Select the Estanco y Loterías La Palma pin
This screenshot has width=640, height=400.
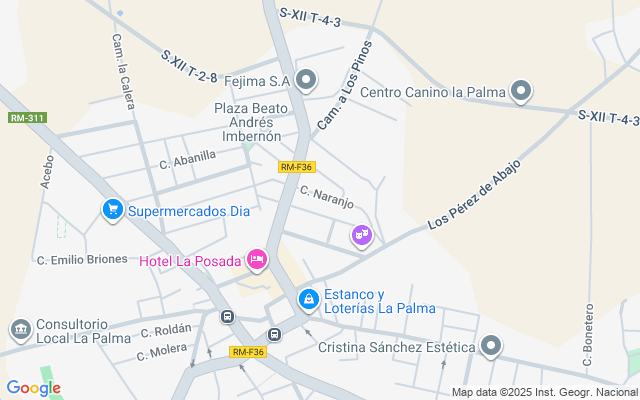point(310,298)
